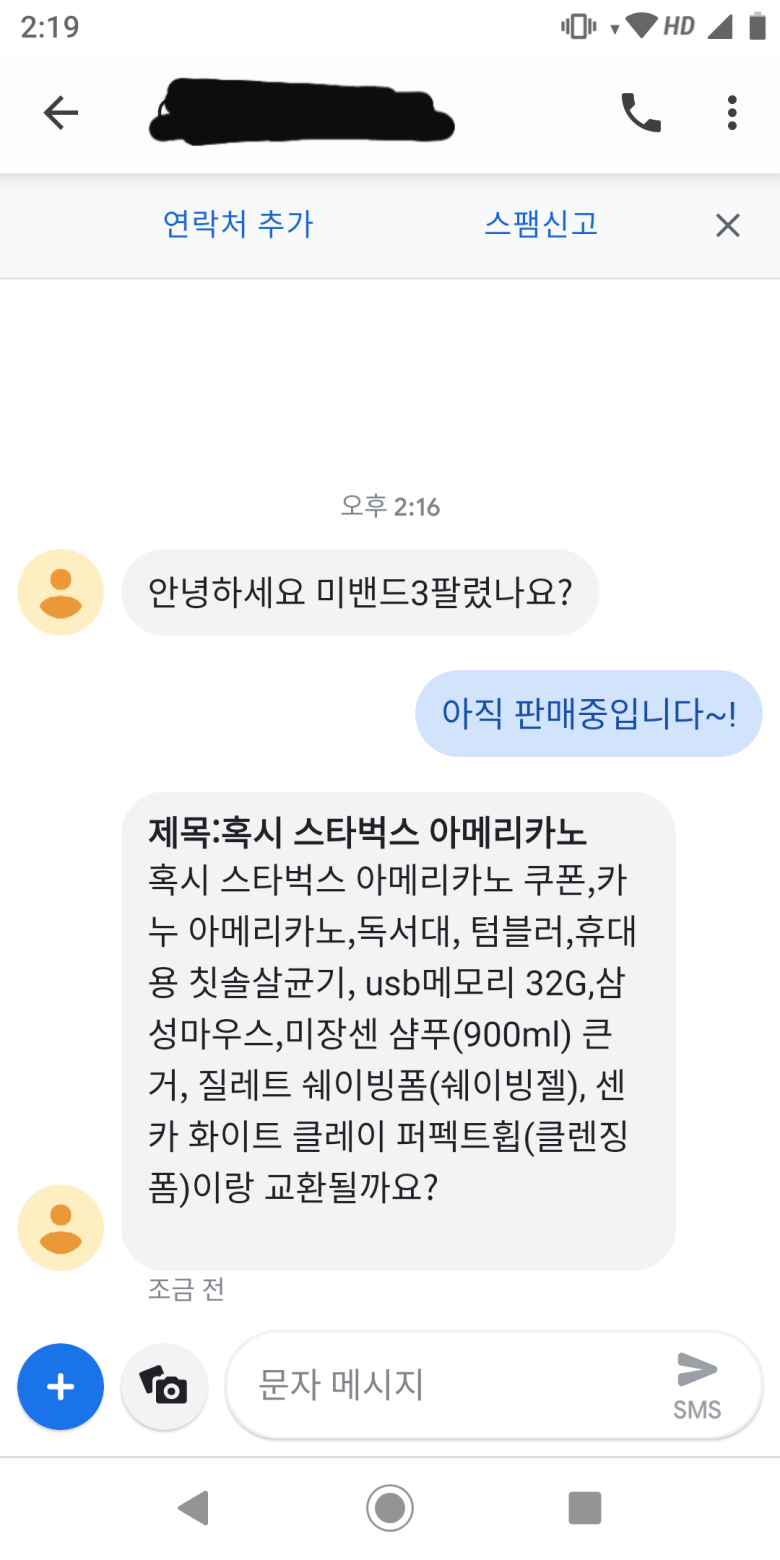
Task: Tap the back arrow to exit conversation
Action: 59,112
